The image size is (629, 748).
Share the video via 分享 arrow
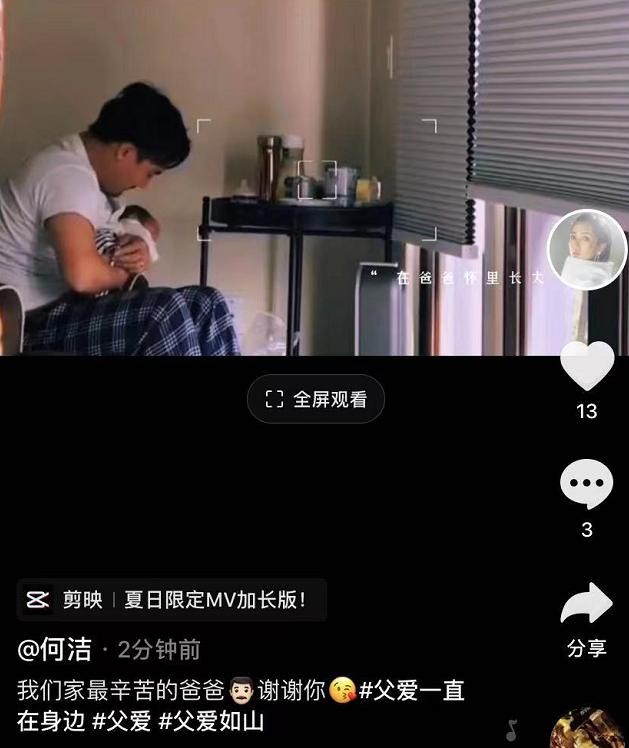[x=587, y=605]
